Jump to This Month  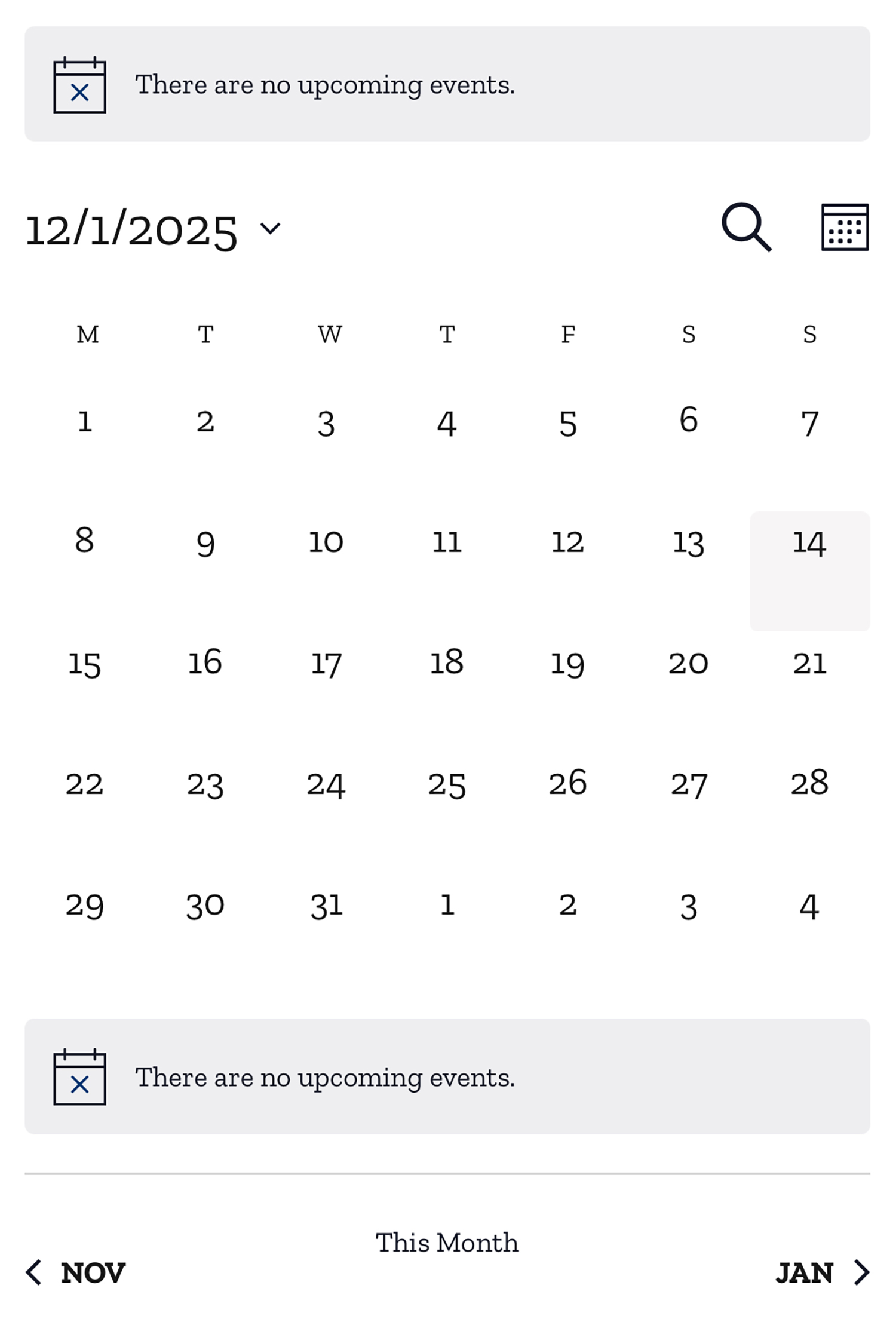pos(447,1242)
